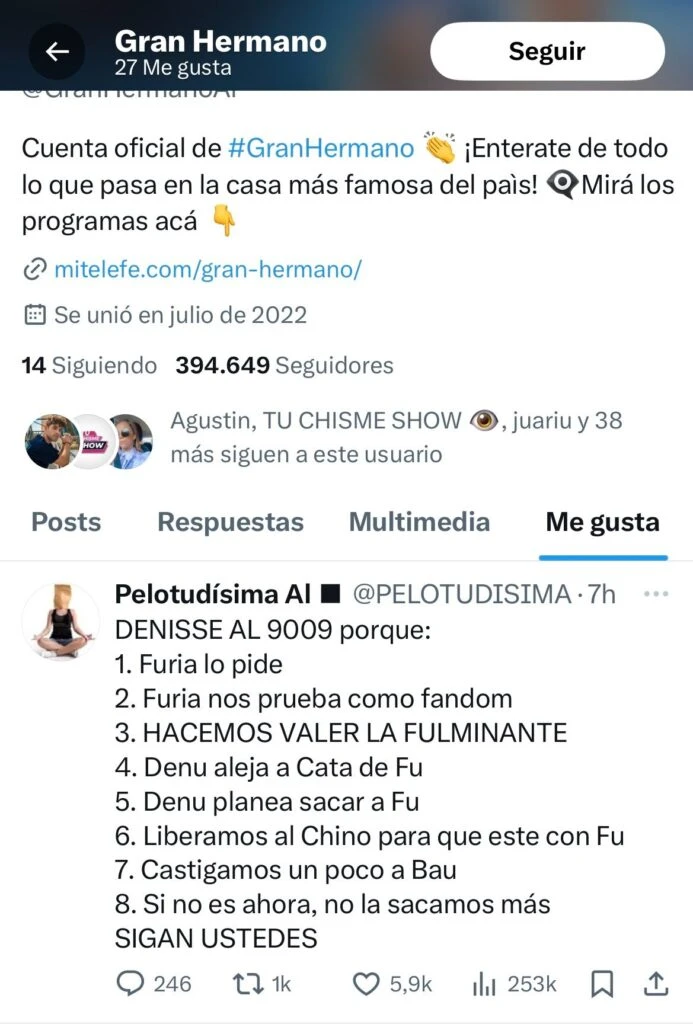Image resolution: width=693 pixels, height=1024 pixels.
Task: Show mutual followers Agustin, TU CHISME SHOW
Action: 396,437
